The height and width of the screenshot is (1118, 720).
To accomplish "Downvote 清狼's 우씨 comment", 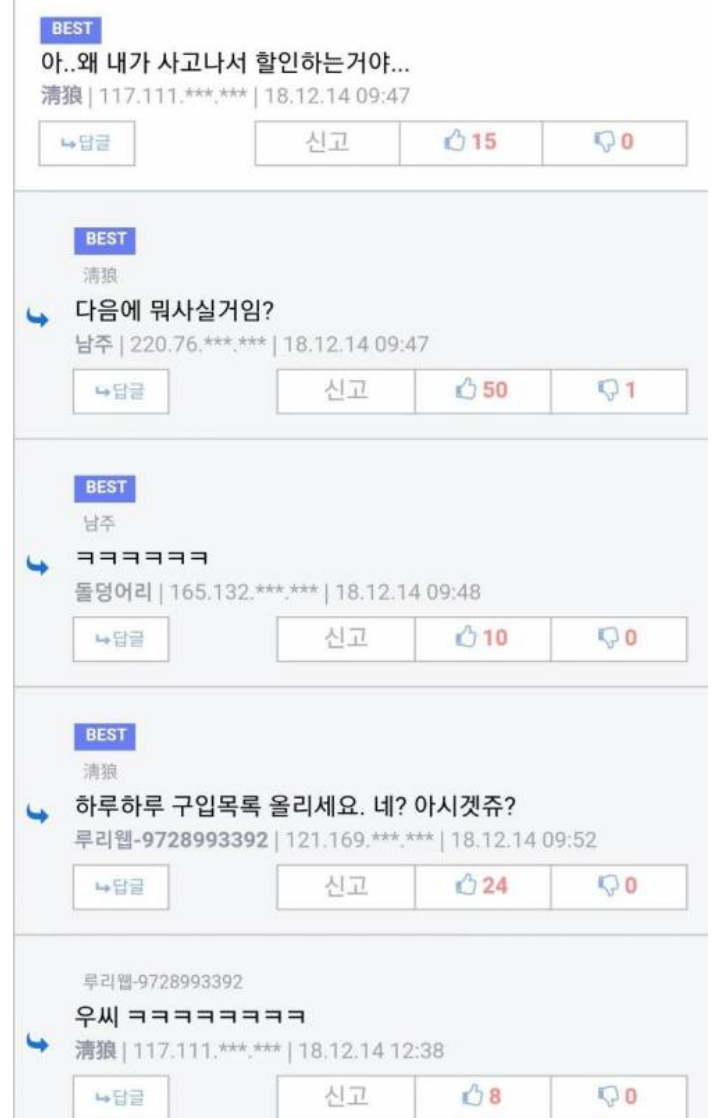I will (619, 1097).
